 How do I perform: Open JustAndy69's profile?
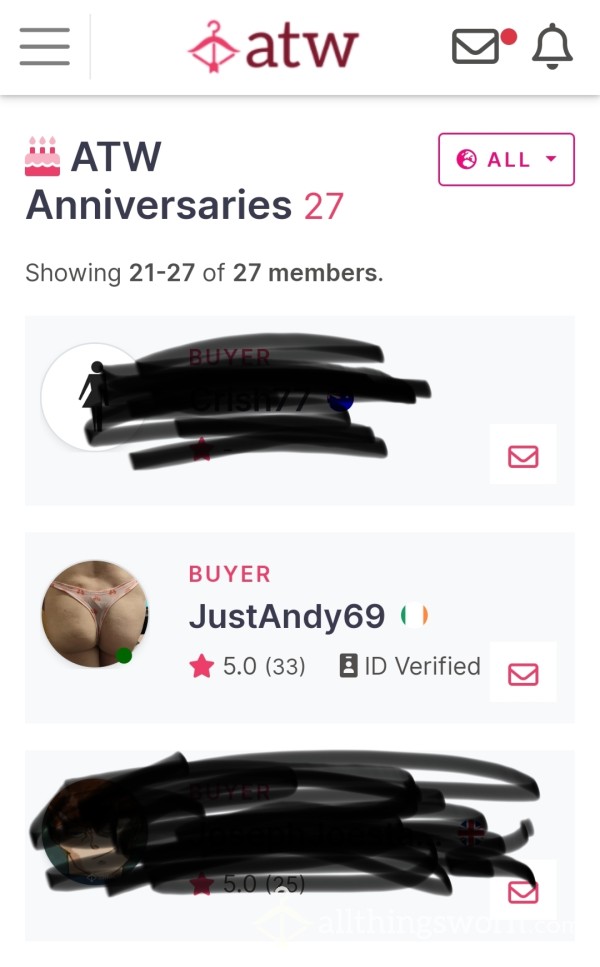[287, 616]
